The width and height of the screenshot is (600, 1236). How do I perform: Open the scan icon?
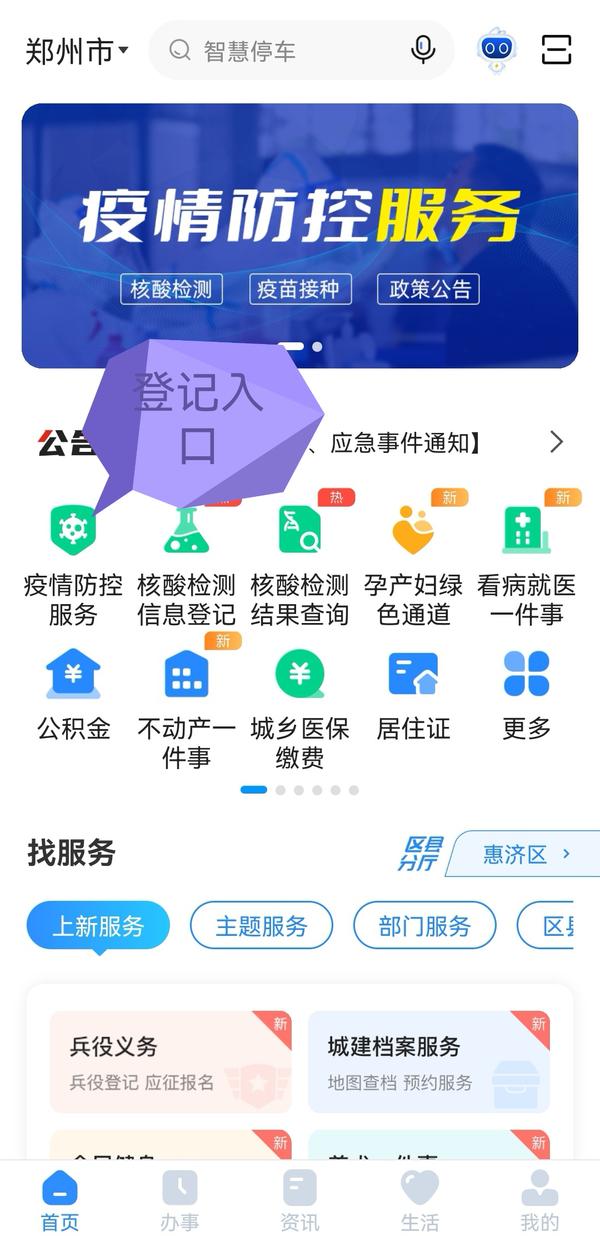557,49
